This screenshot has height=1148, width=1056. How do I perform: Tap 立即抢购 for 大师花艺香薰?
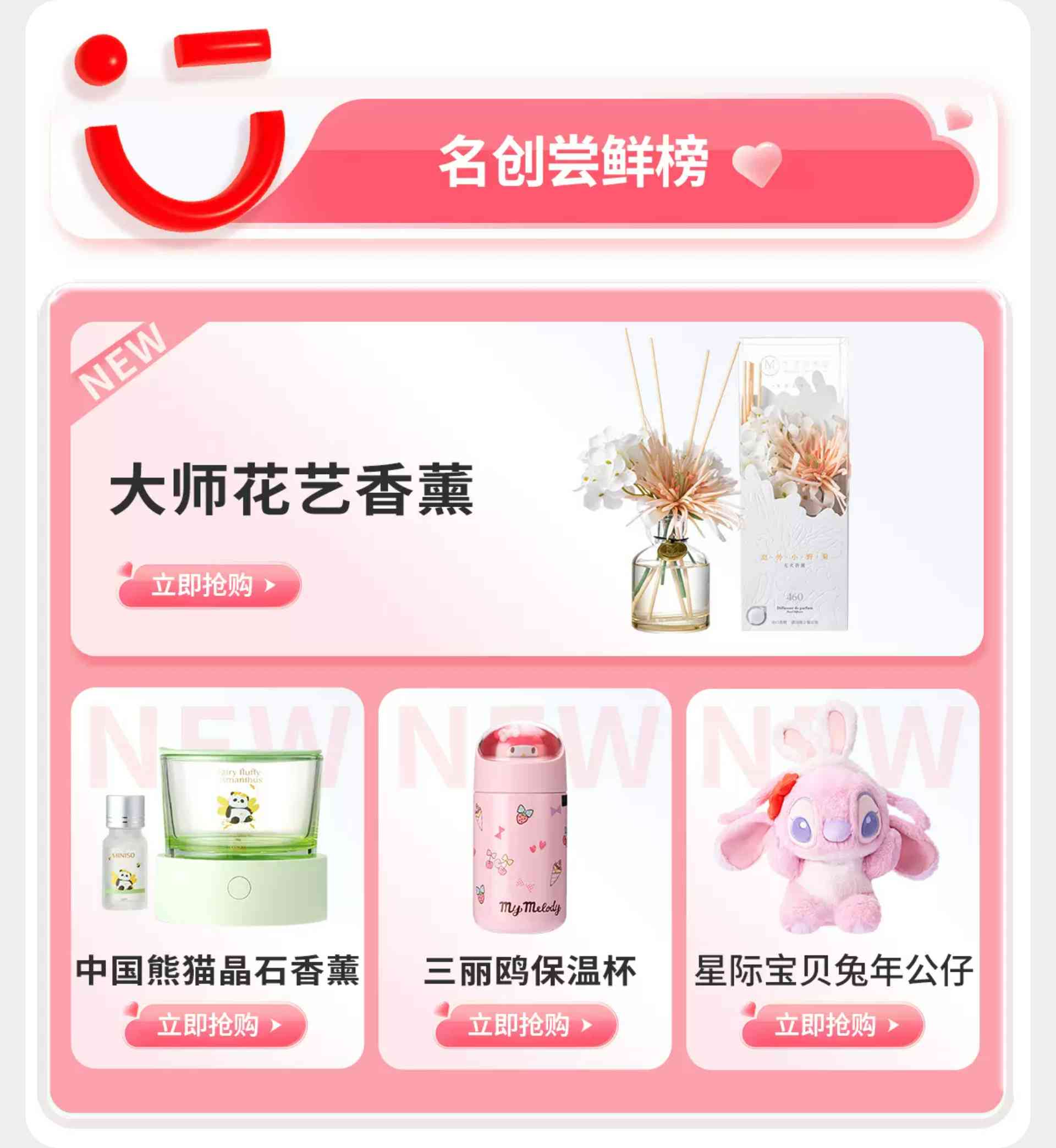click(209, 585)
